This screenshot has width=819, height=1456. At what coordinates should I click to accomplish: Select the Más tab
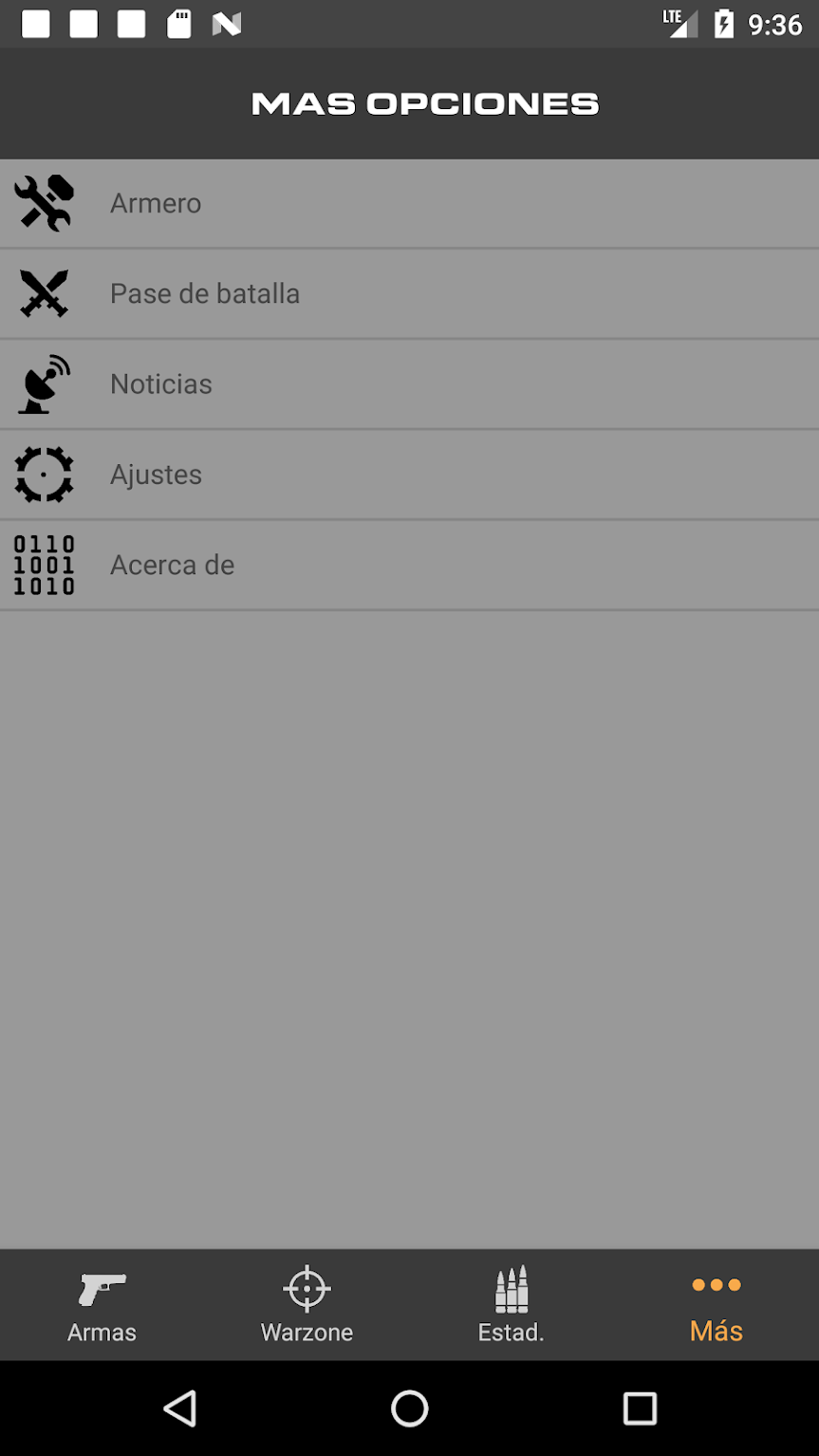[x=717, y=1305]
